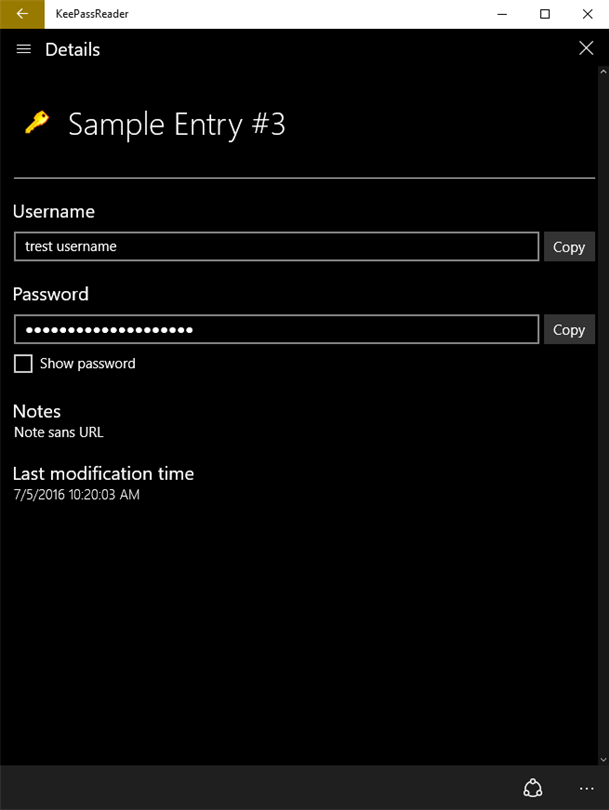Focus the Password field
This screenshot has width=609, height=810.
click(276, 330)
